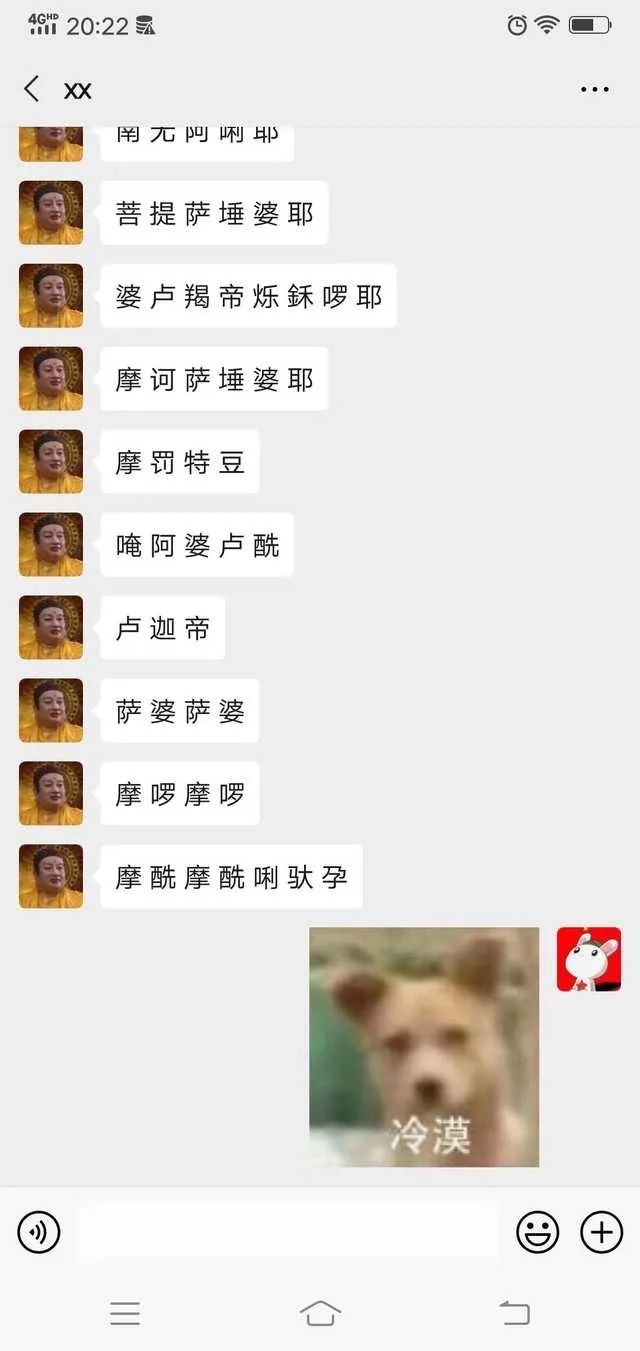Viewport: 640px width, 1351px height.
Task: Go to the system home screen
Action: 320,1313
